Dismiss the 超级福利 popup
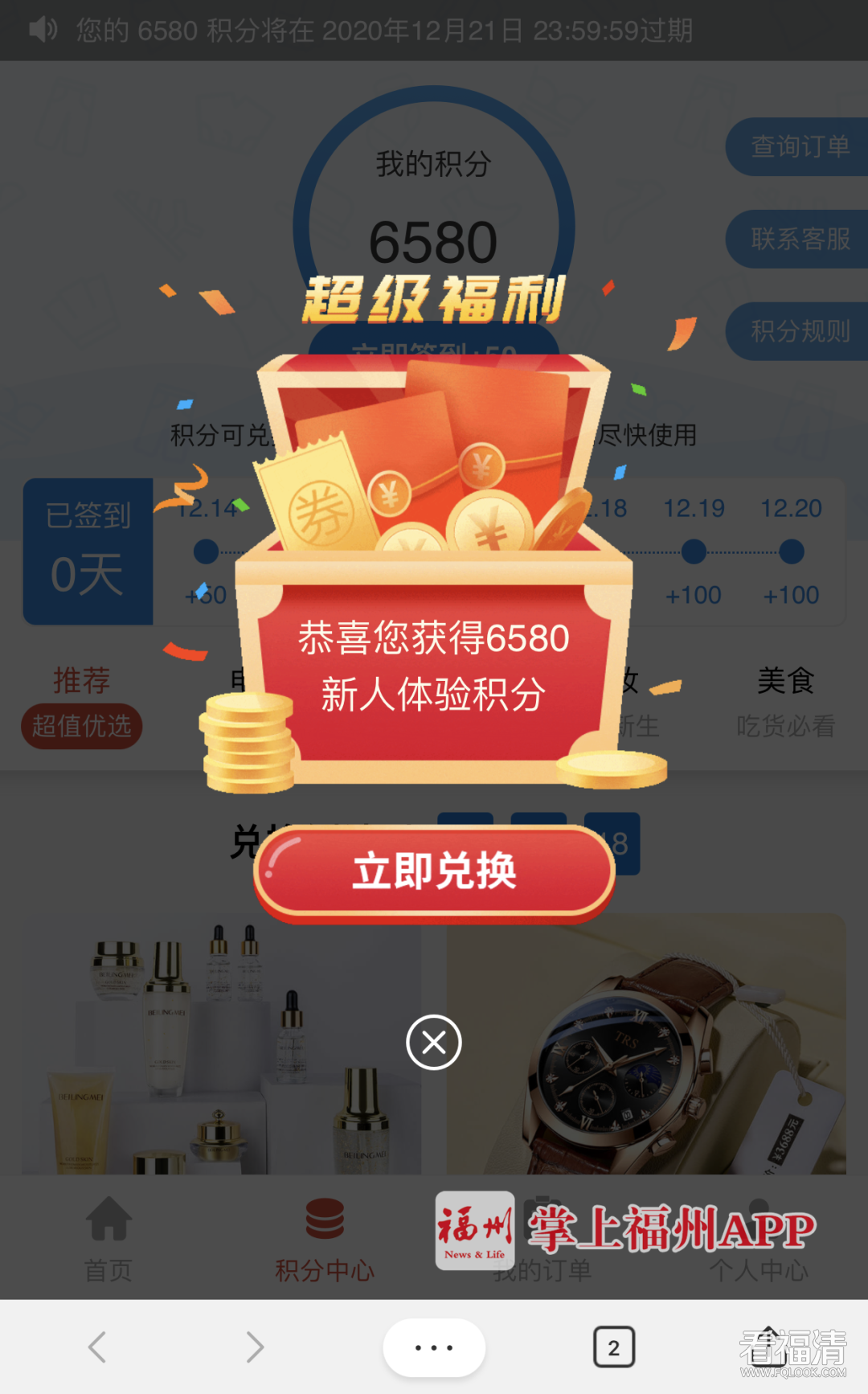The height and width of the screenshot is (1394, 868). tap(434, 1043)
